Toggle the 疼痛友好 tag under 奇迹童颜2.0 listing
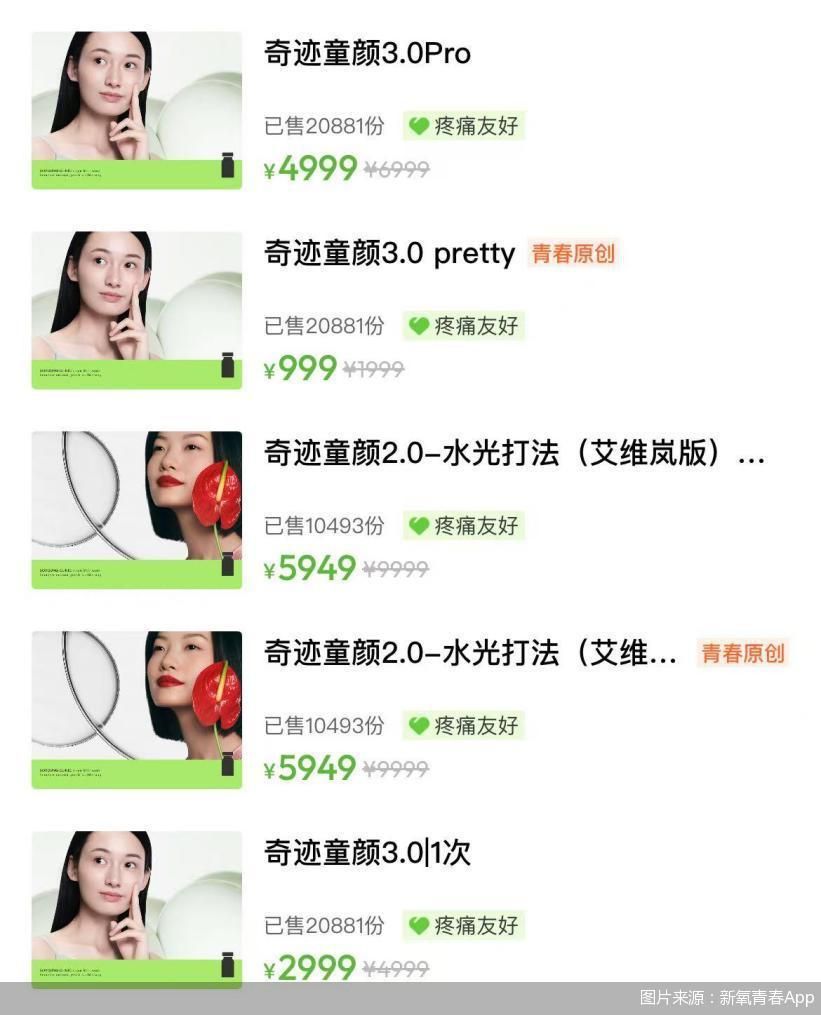 tap(463, 526)
